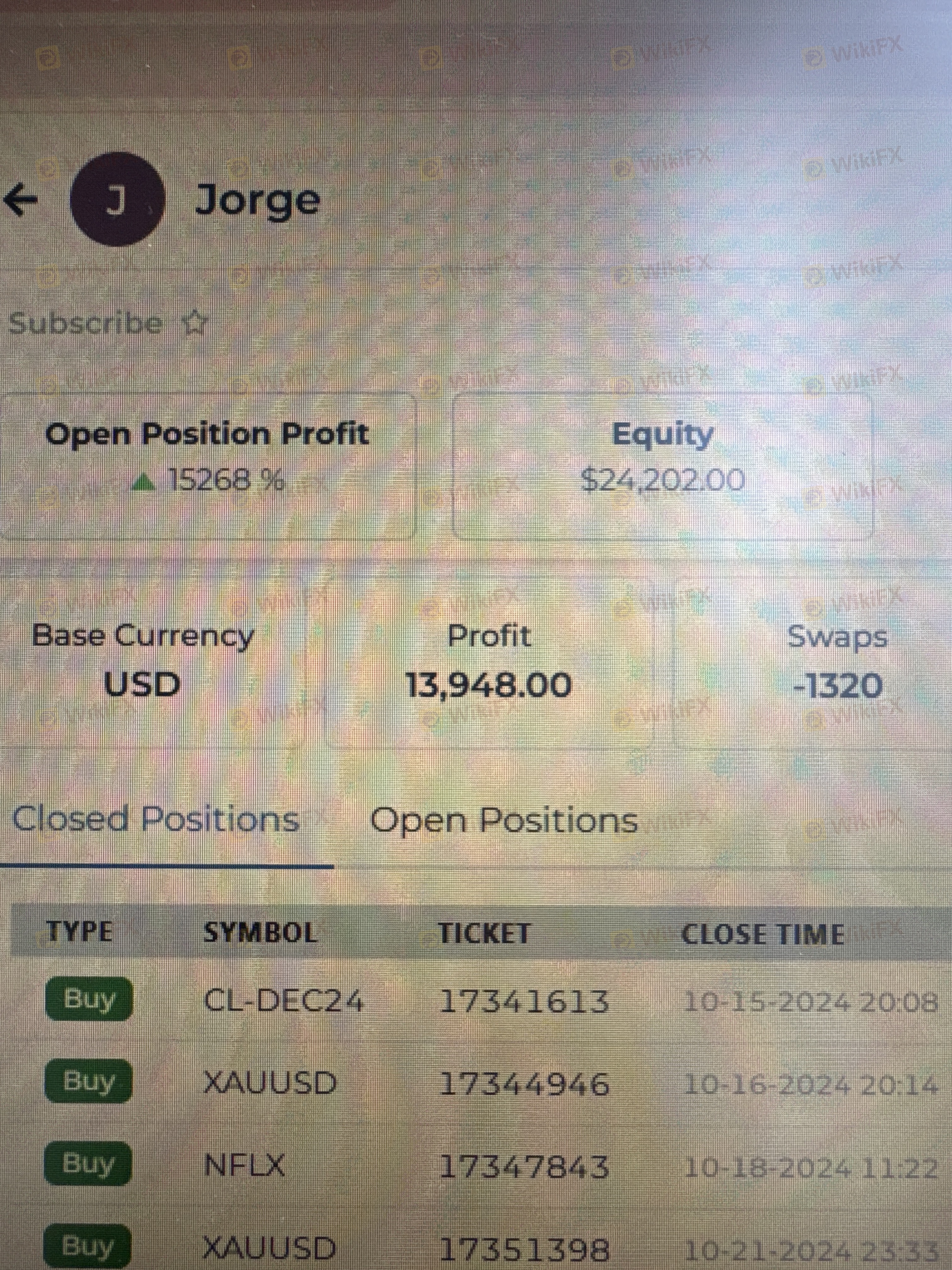Go back using the arrow beside Jorge
The width and height of the screenshot is (952, 1270).
coord(21,200)
